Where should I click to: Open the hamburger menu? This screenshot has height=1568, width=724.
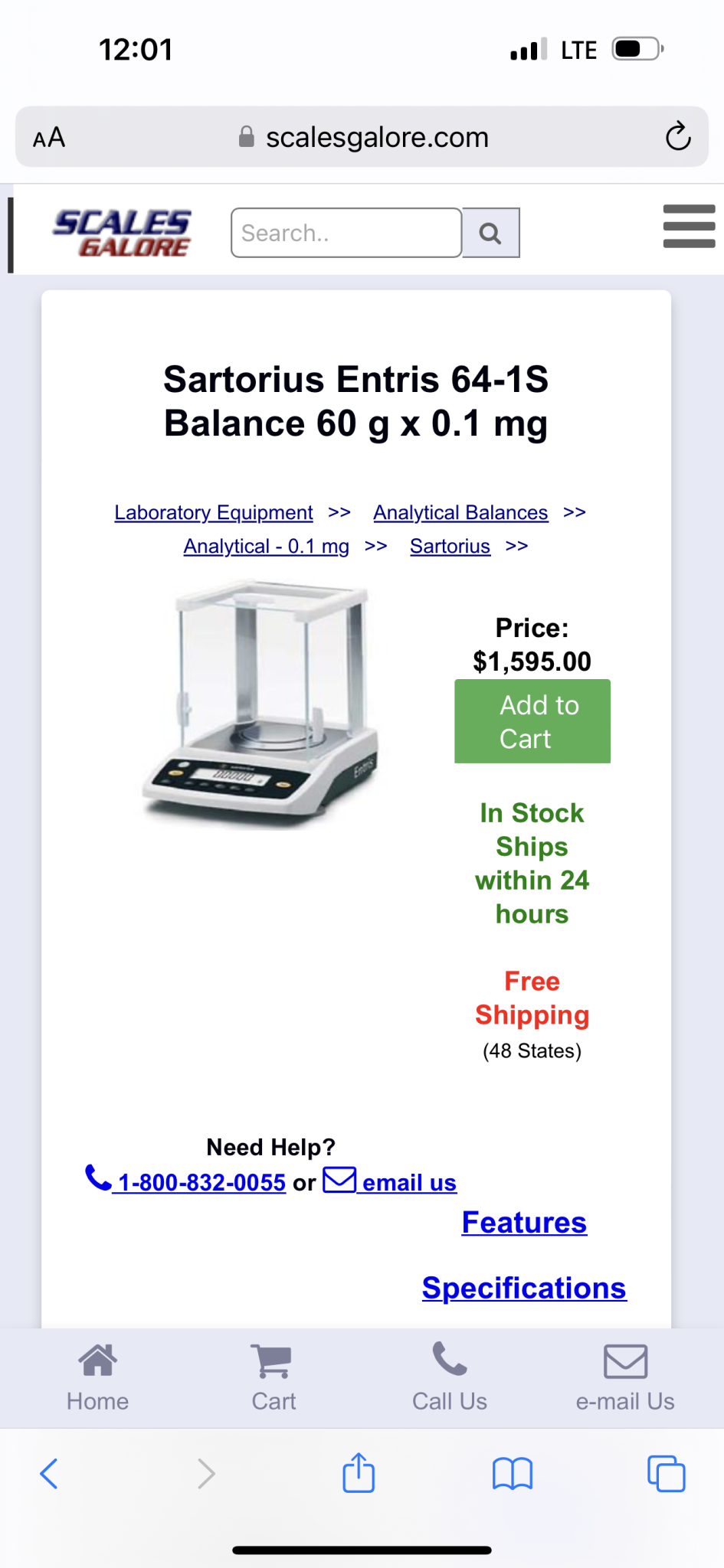689,226
